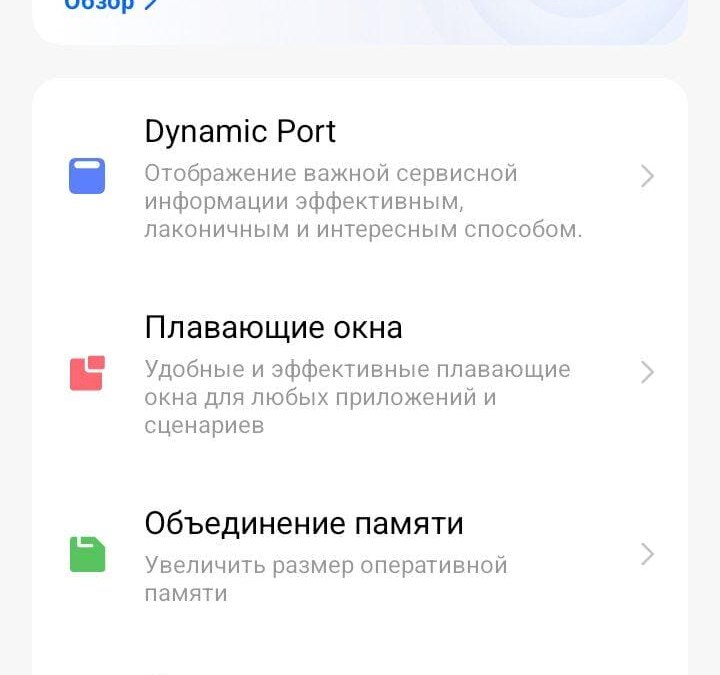Open Плавающие окна settings
Viewport: 720px width, 675px height.
tap(360, 372)
